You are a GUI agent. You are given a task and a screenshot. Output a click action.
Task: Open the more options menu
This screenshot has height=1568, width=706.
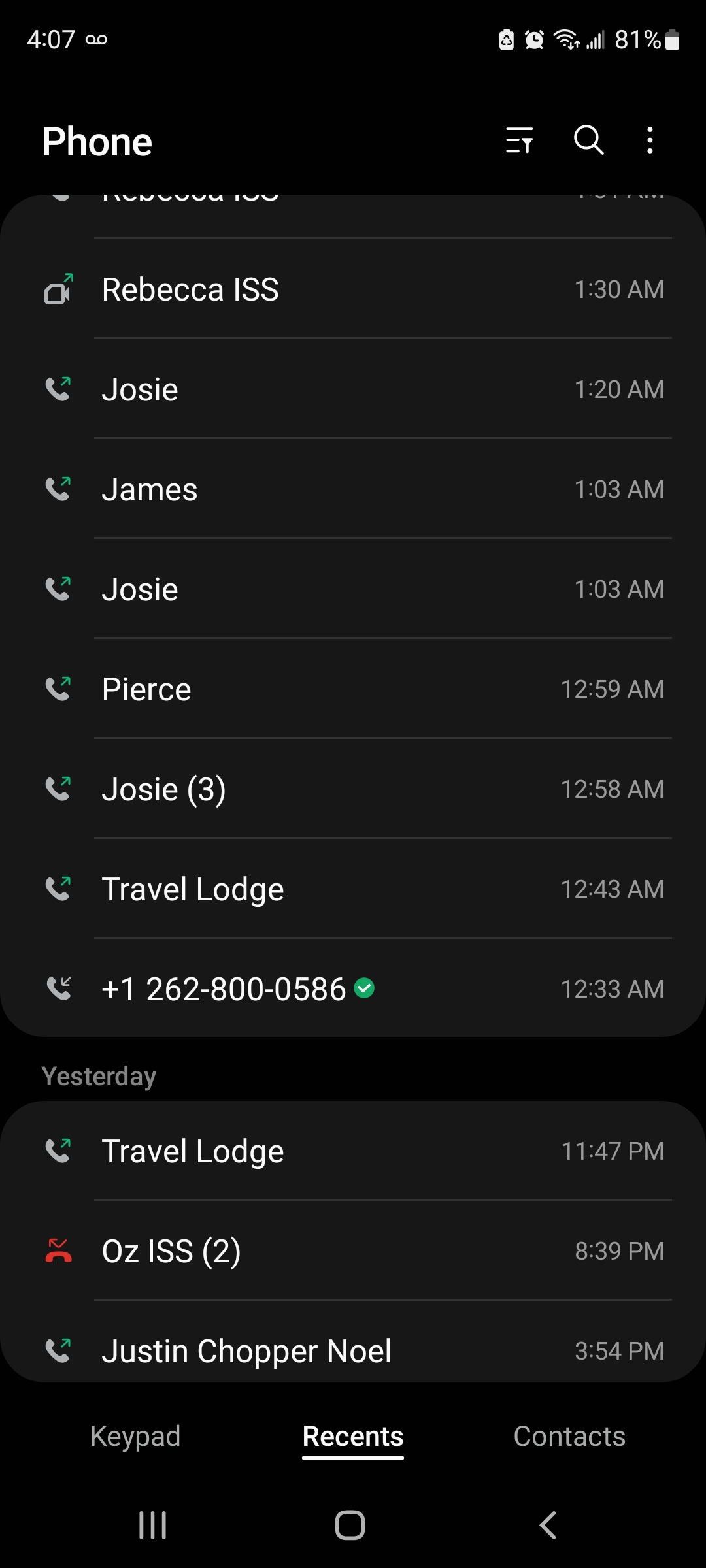650,140
